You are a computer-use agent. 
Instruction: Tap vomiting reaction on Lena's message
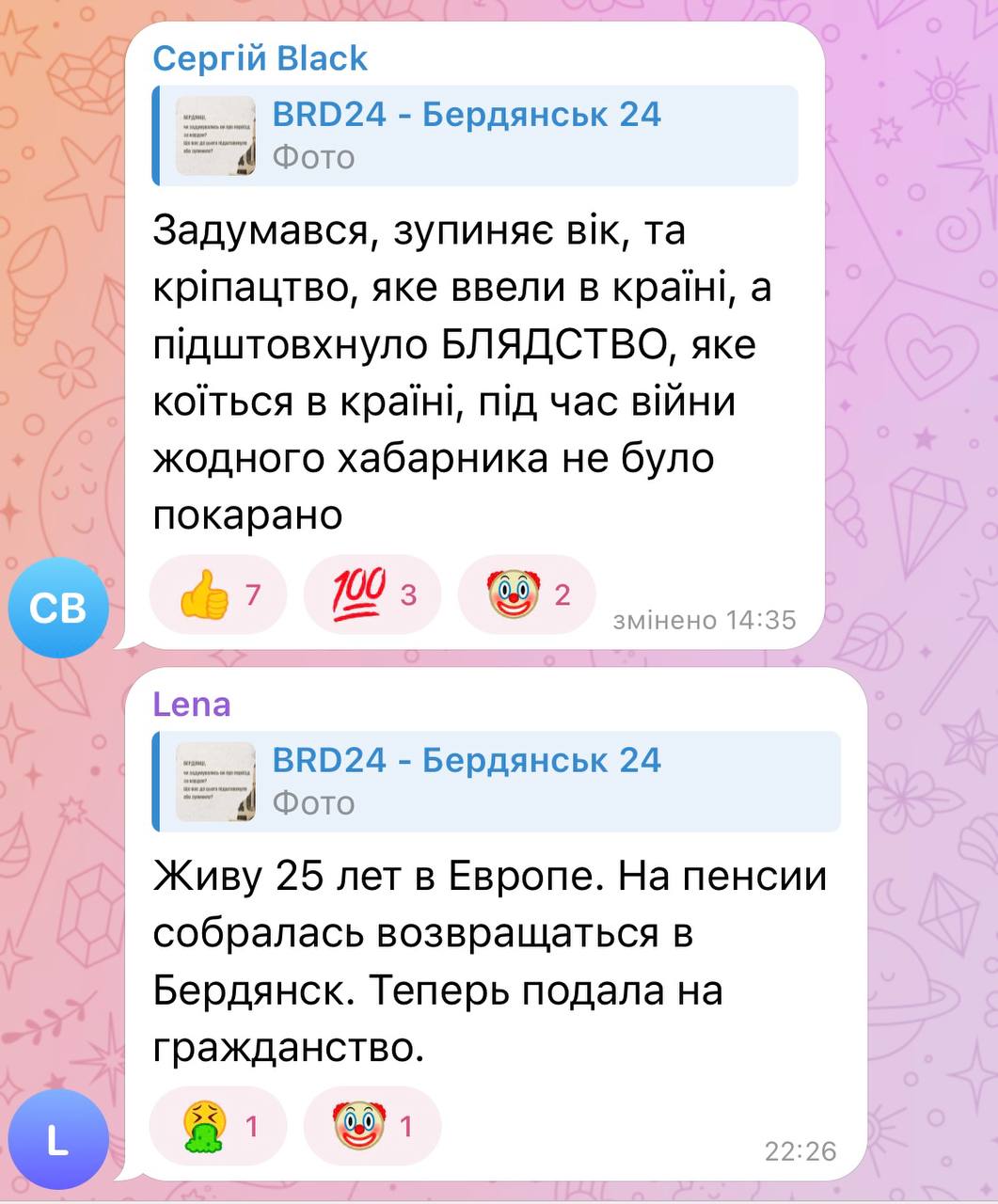tap(218, 1126)
